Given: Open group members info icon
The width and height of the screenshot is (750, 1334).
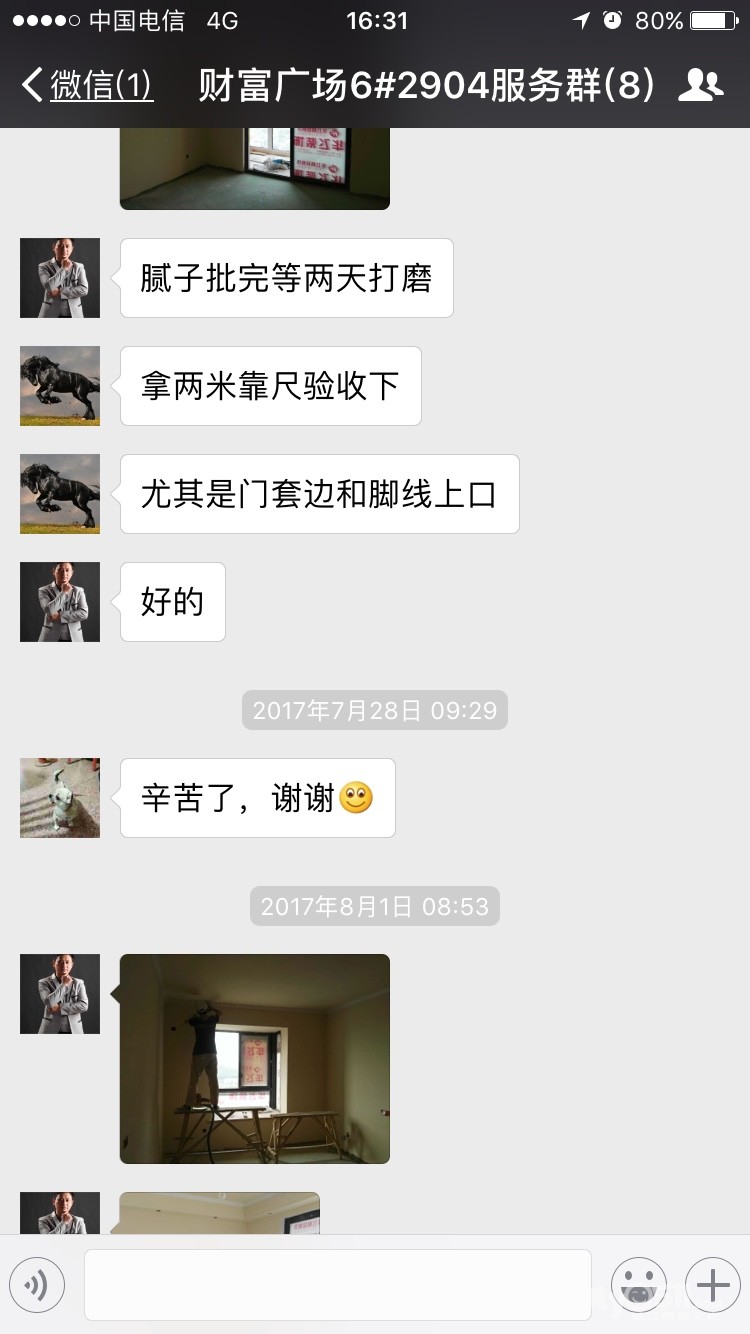Looking at the screenshot, I should pyautogui.click(x=700, y=86).
